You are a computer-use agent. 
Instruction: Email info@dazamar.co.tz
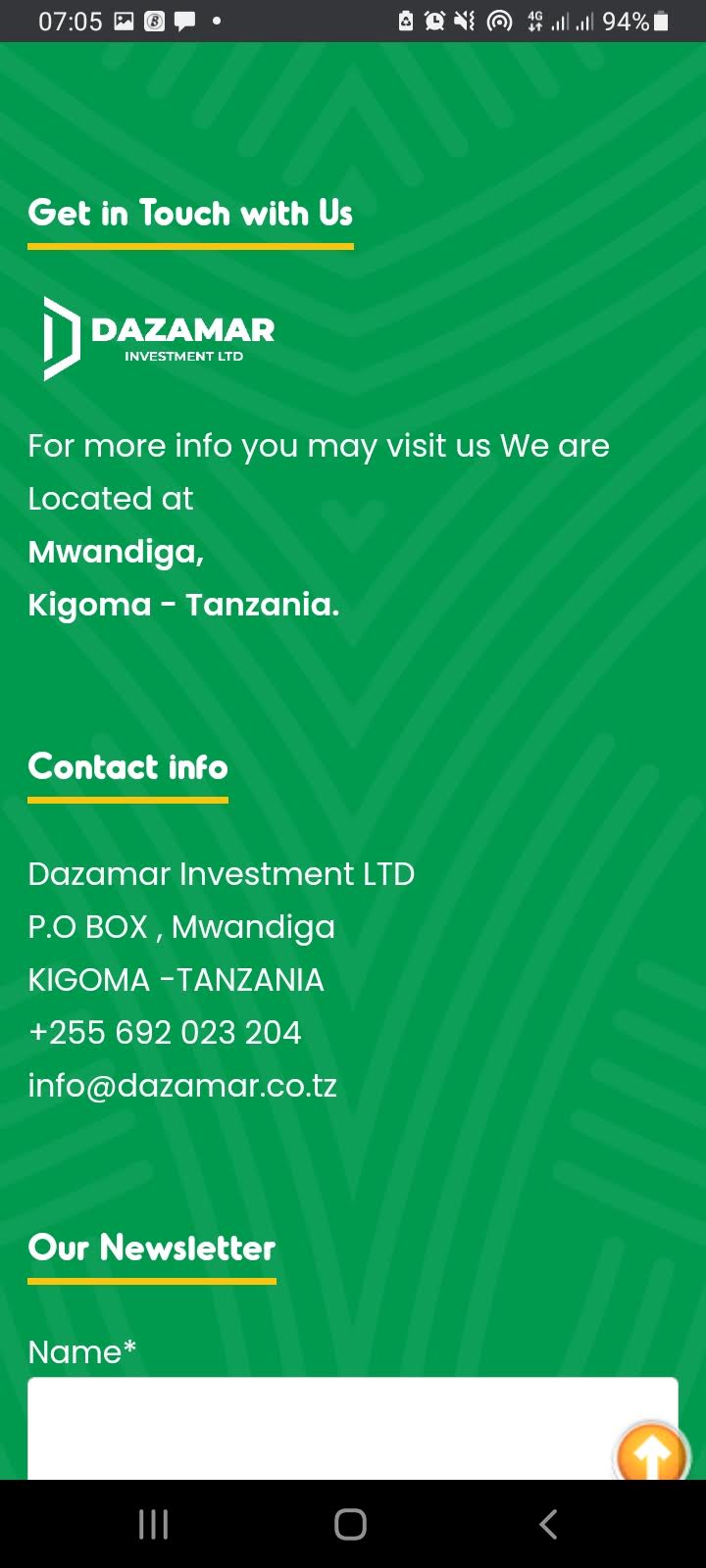[x=182, y=1086]
